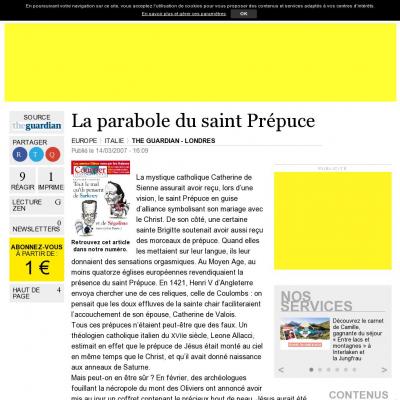Open the Courrier magazine cover thumbnail
The image size is (400, 400).
coord(100,198)
